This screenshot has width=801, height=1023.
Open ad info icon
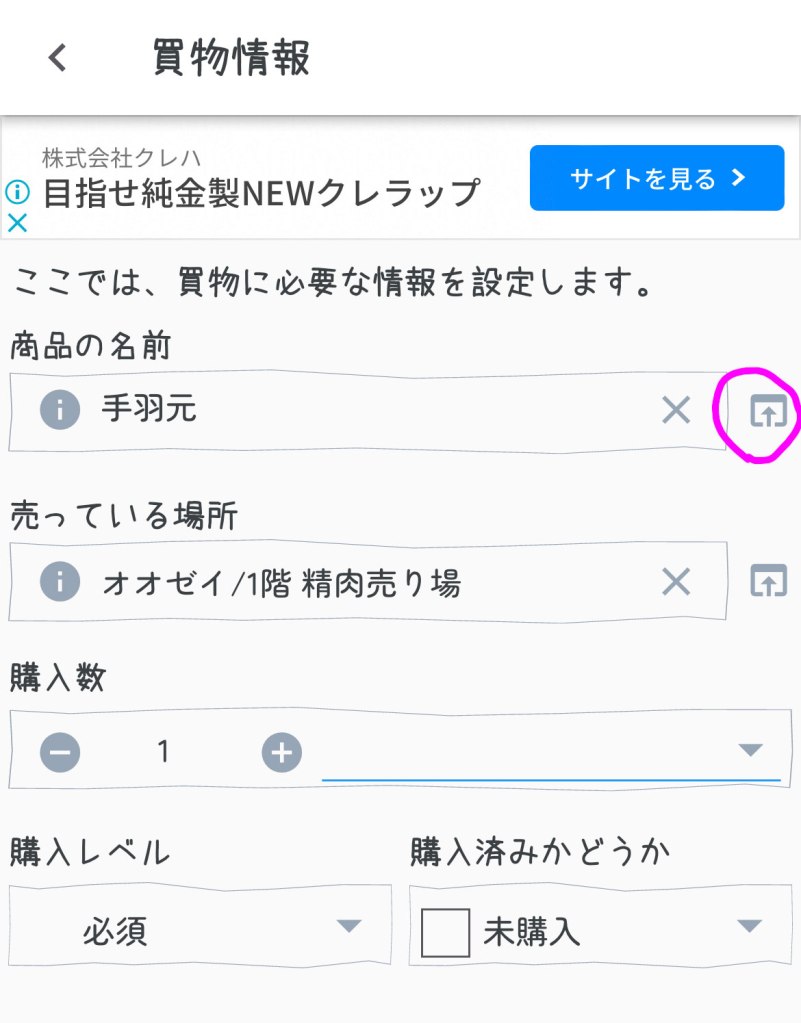[x=17, y=190]
